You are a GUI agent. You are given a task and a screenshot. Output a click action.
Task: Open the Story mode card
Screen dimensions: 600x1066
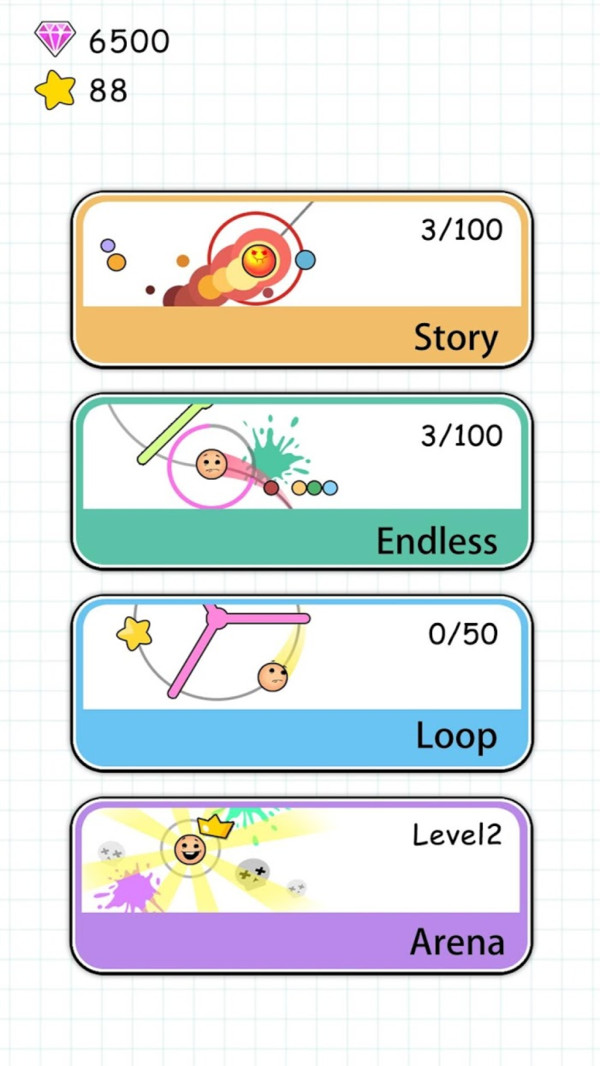(x=301, y=280)
